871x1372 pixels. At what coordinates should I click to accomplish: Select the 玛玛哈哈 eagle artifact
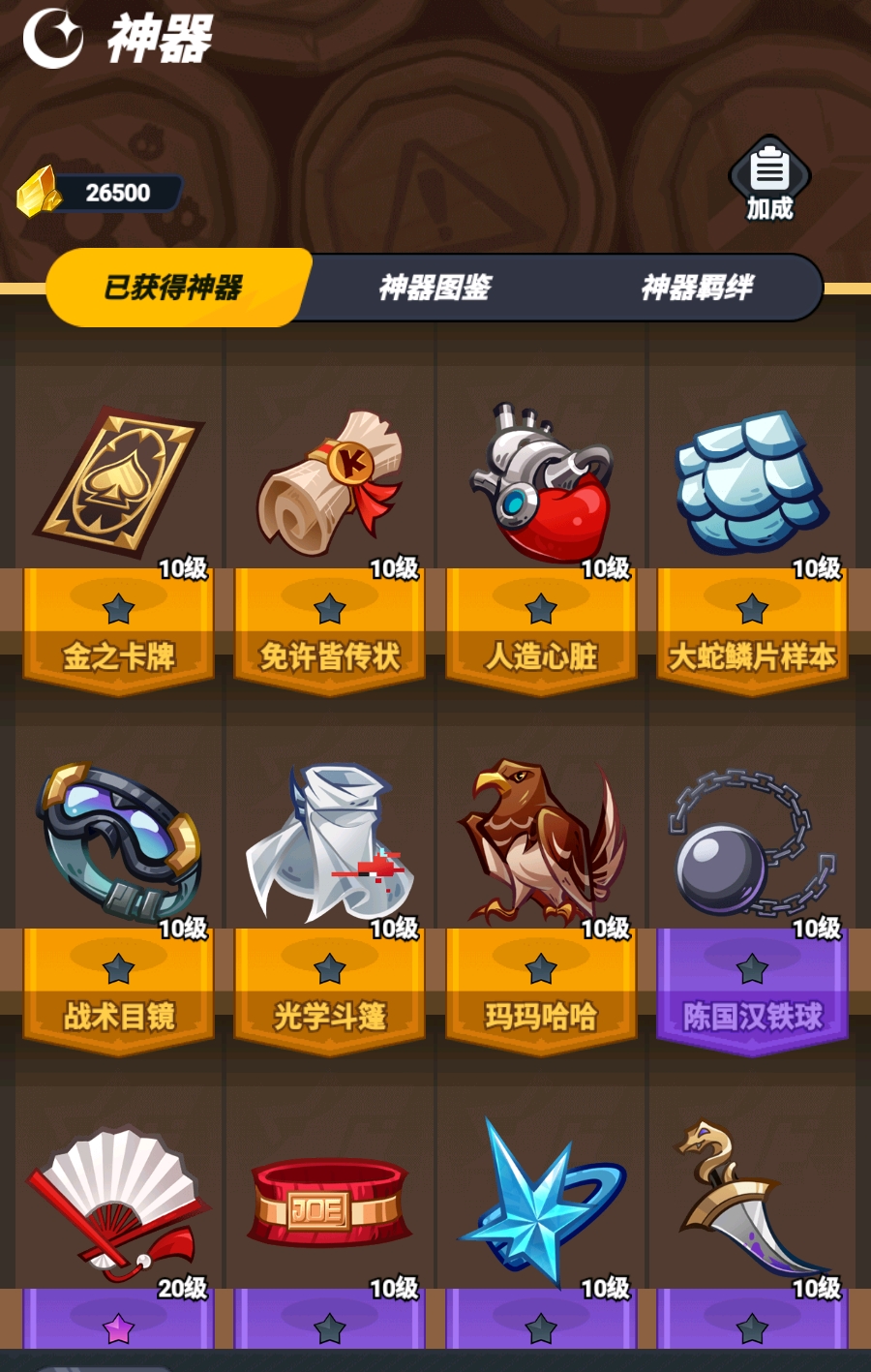[540, 838]
